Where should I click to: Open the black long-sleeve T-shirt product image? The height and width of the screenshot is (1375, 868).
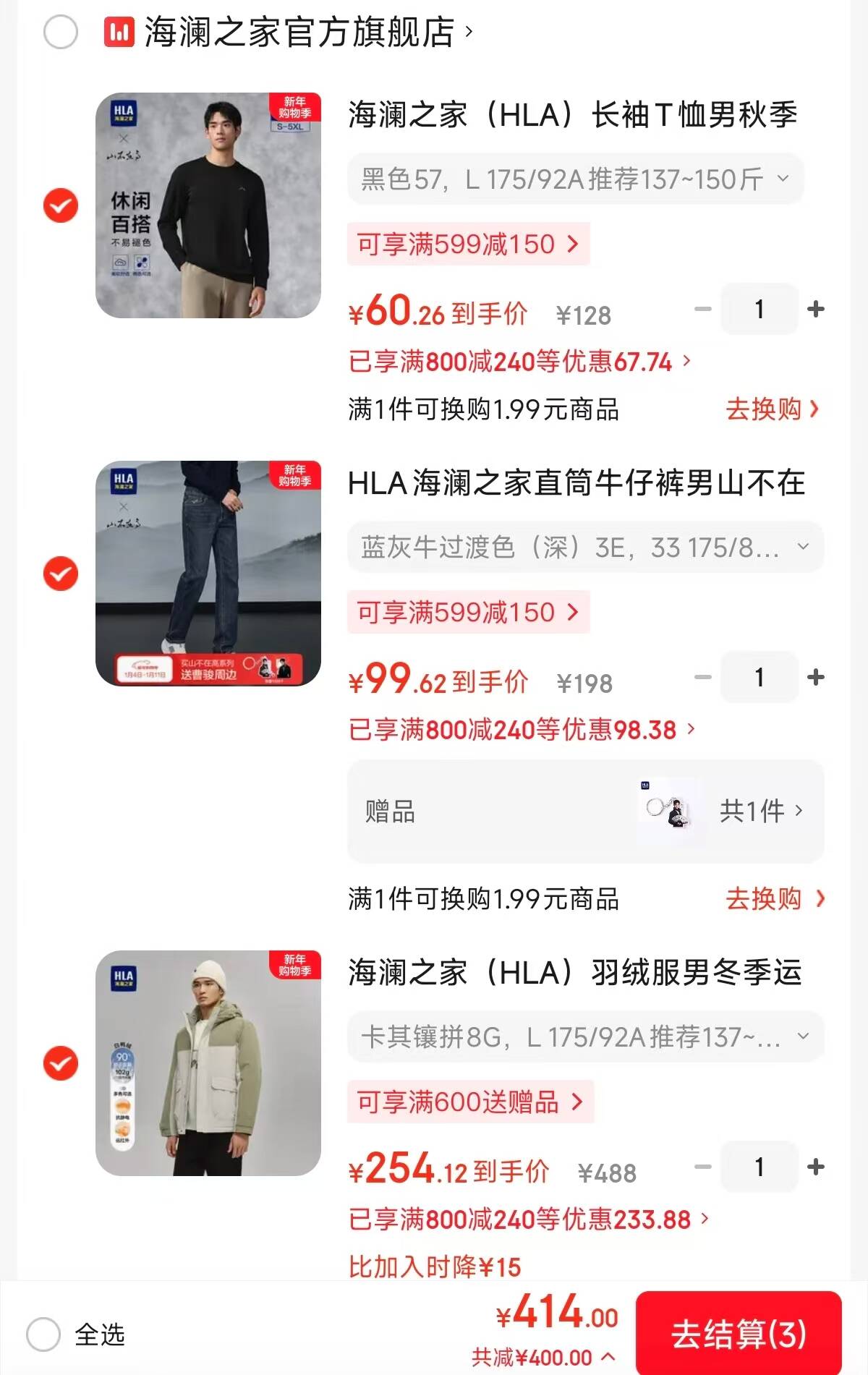coord(208,205)
